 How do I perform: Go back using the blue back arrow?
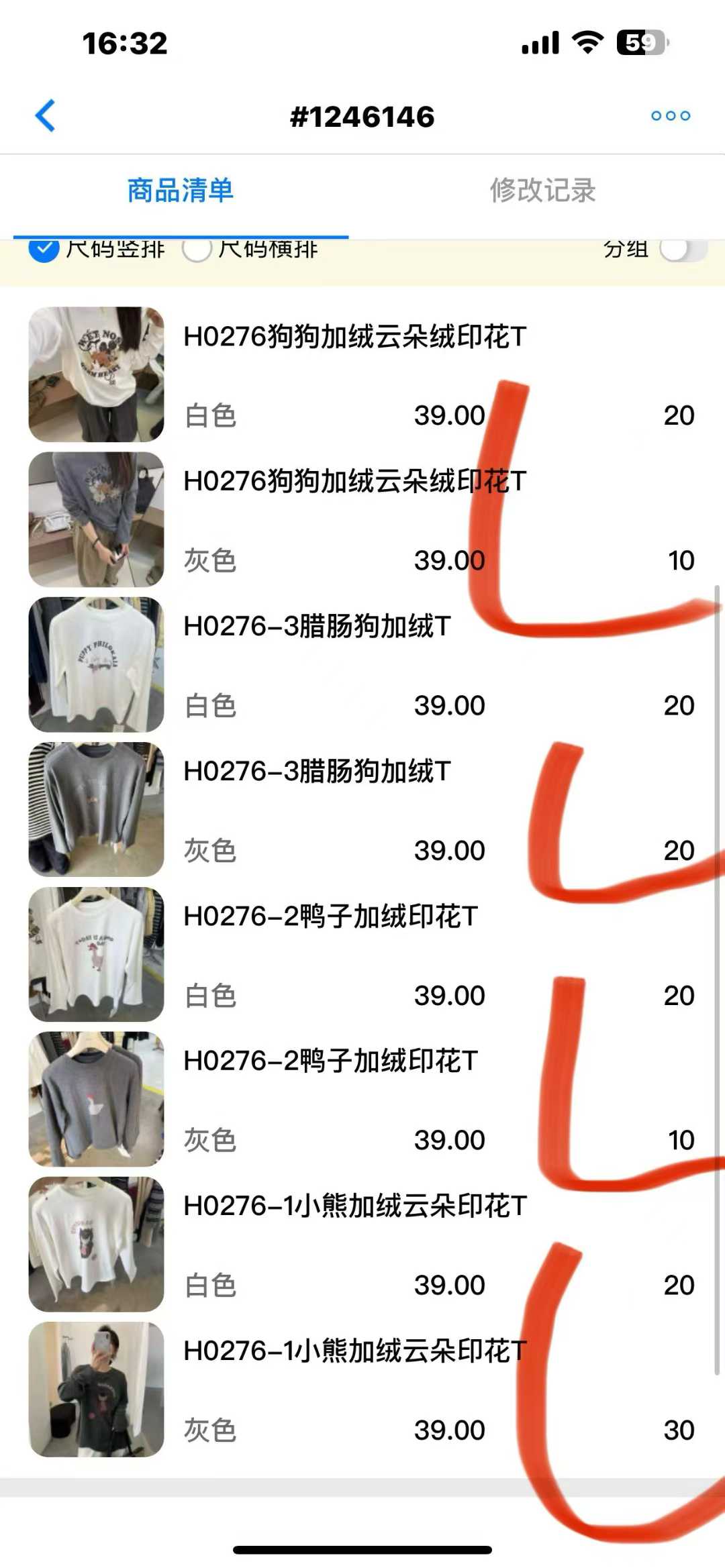[x=45, y=116]
